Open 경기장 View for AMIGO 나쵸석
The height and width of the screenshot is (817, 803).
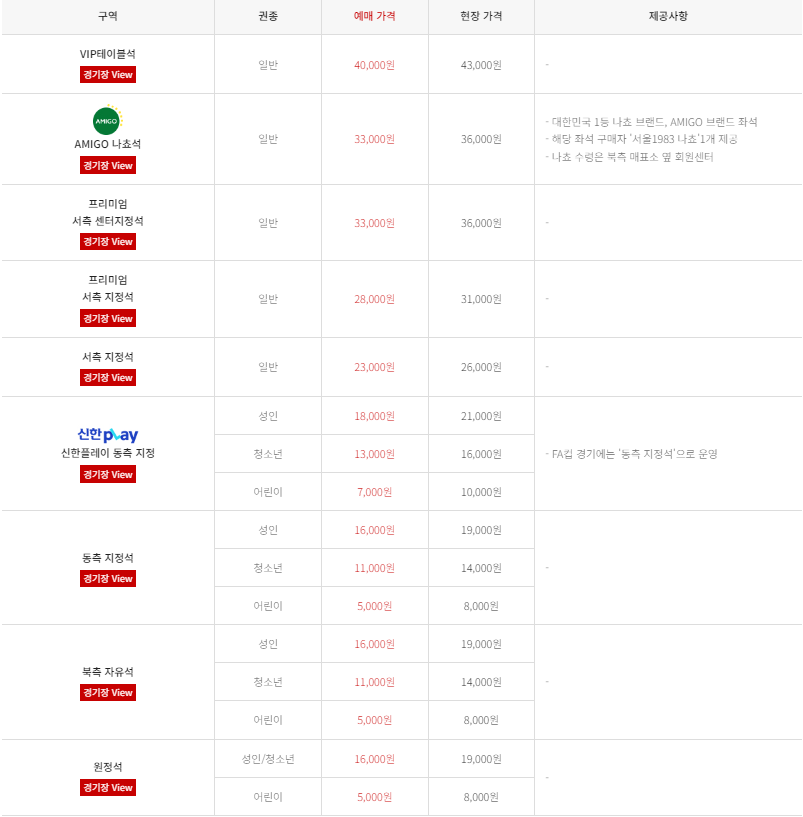coord(106,165)
